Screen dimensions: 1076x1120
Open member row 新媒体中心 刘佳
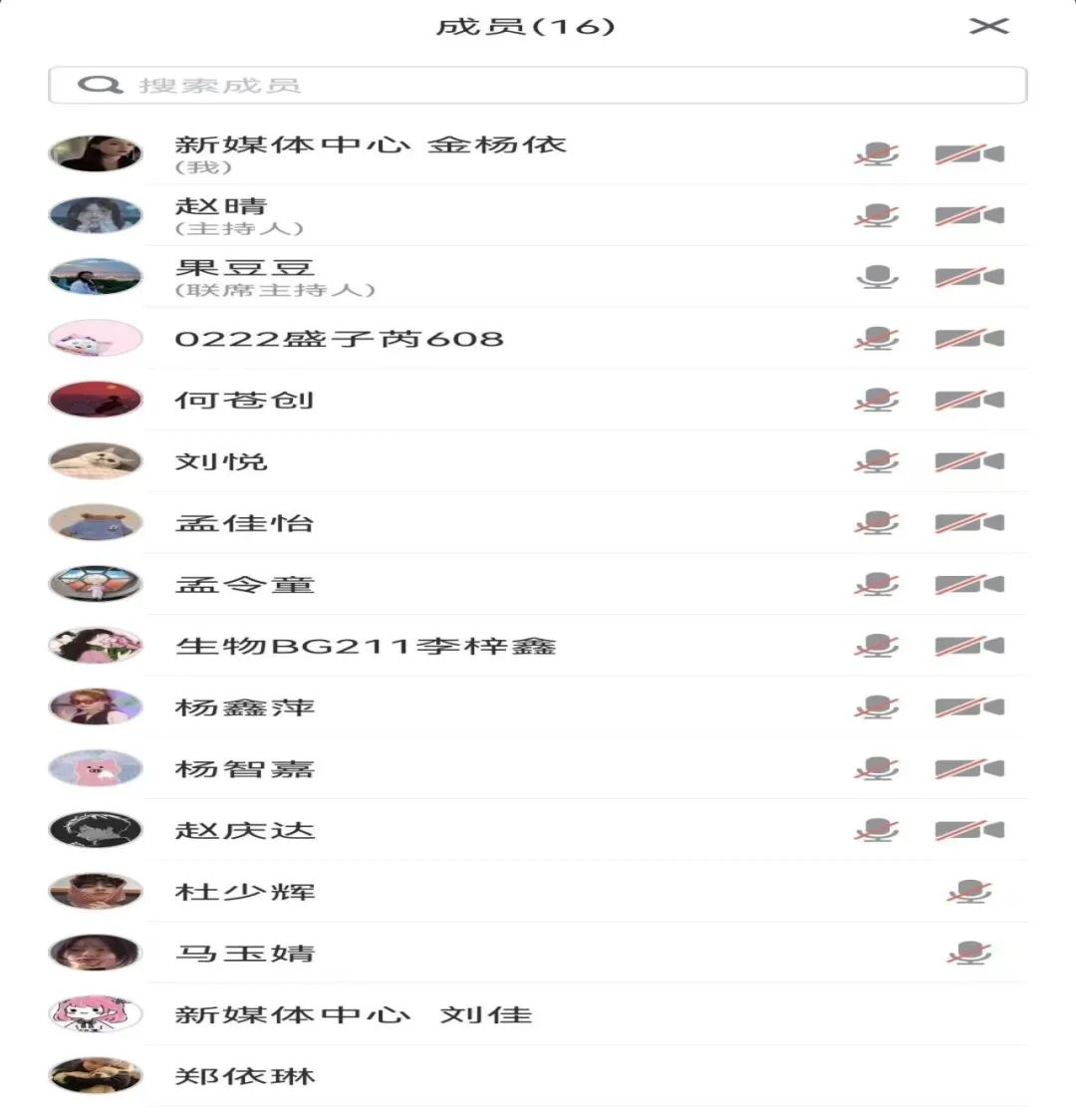click(x=354, y=1015)
